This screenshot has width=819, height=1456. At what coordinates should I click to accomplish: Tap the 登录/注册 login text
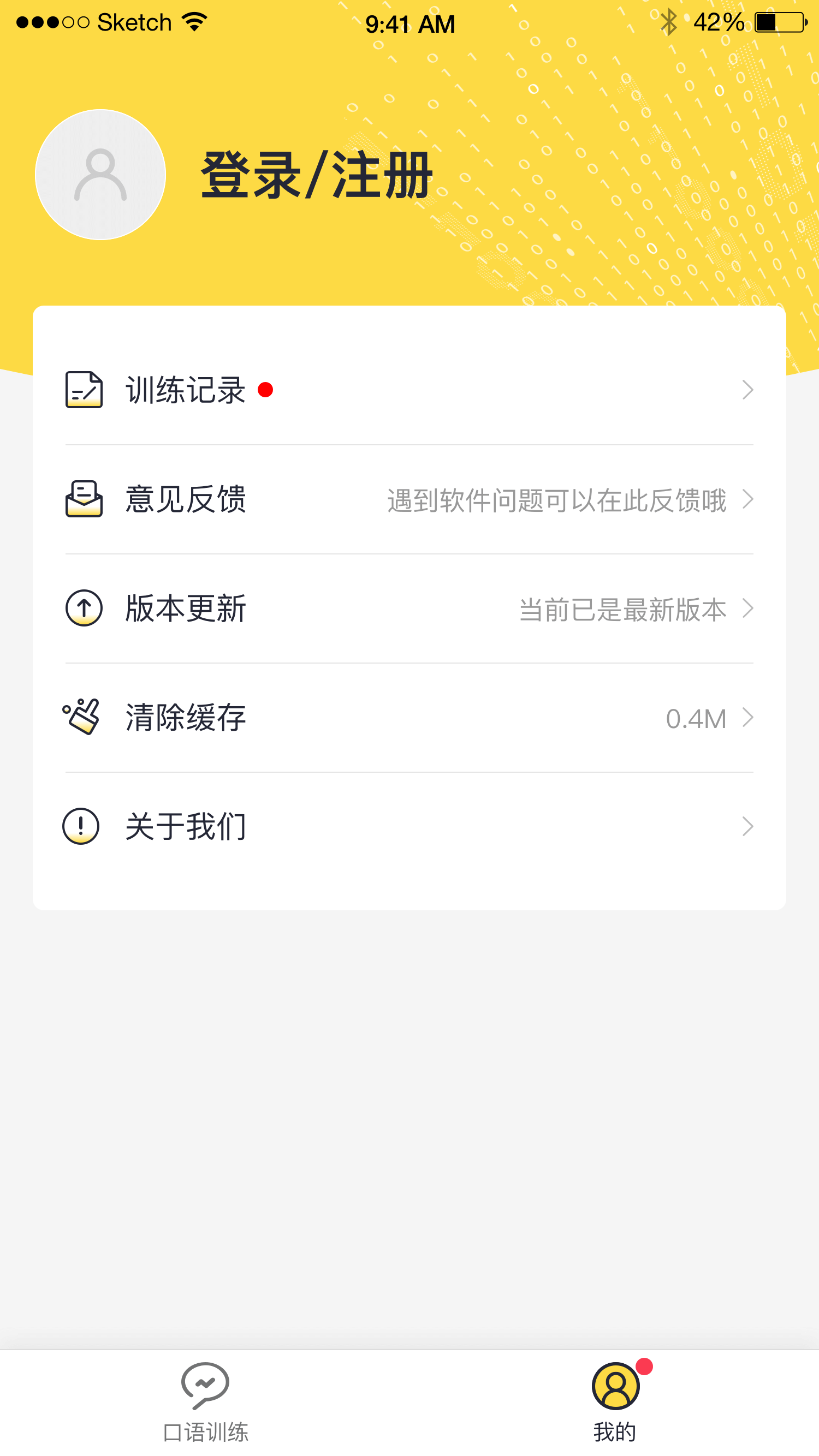point(317,176)
